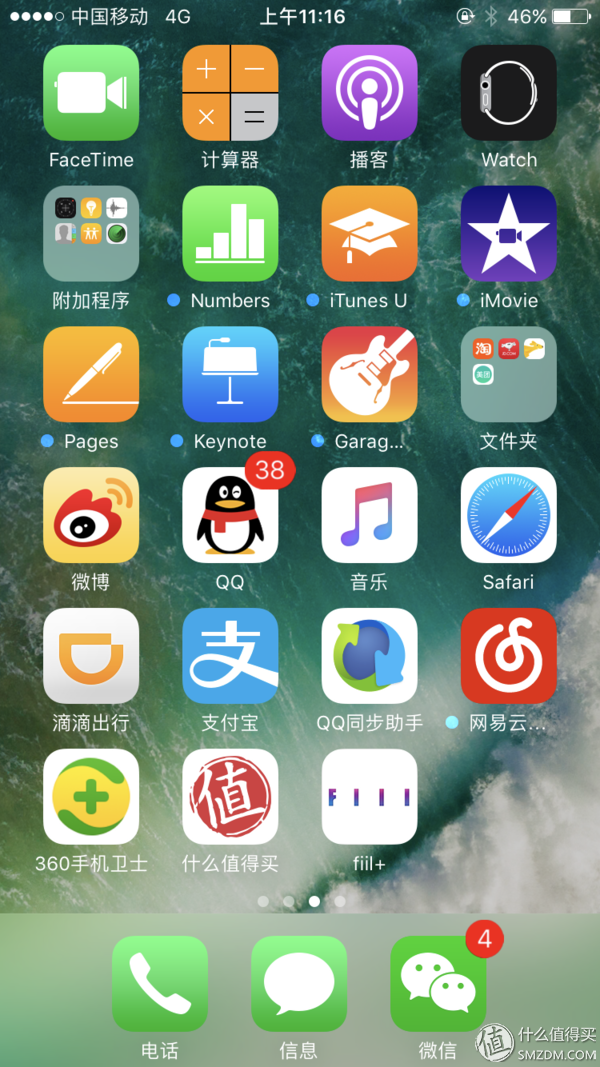Image resolution: width=600 pixels, height=1067 pixels.
Task: Launch the Numbers app
Action: coord(230,234)
